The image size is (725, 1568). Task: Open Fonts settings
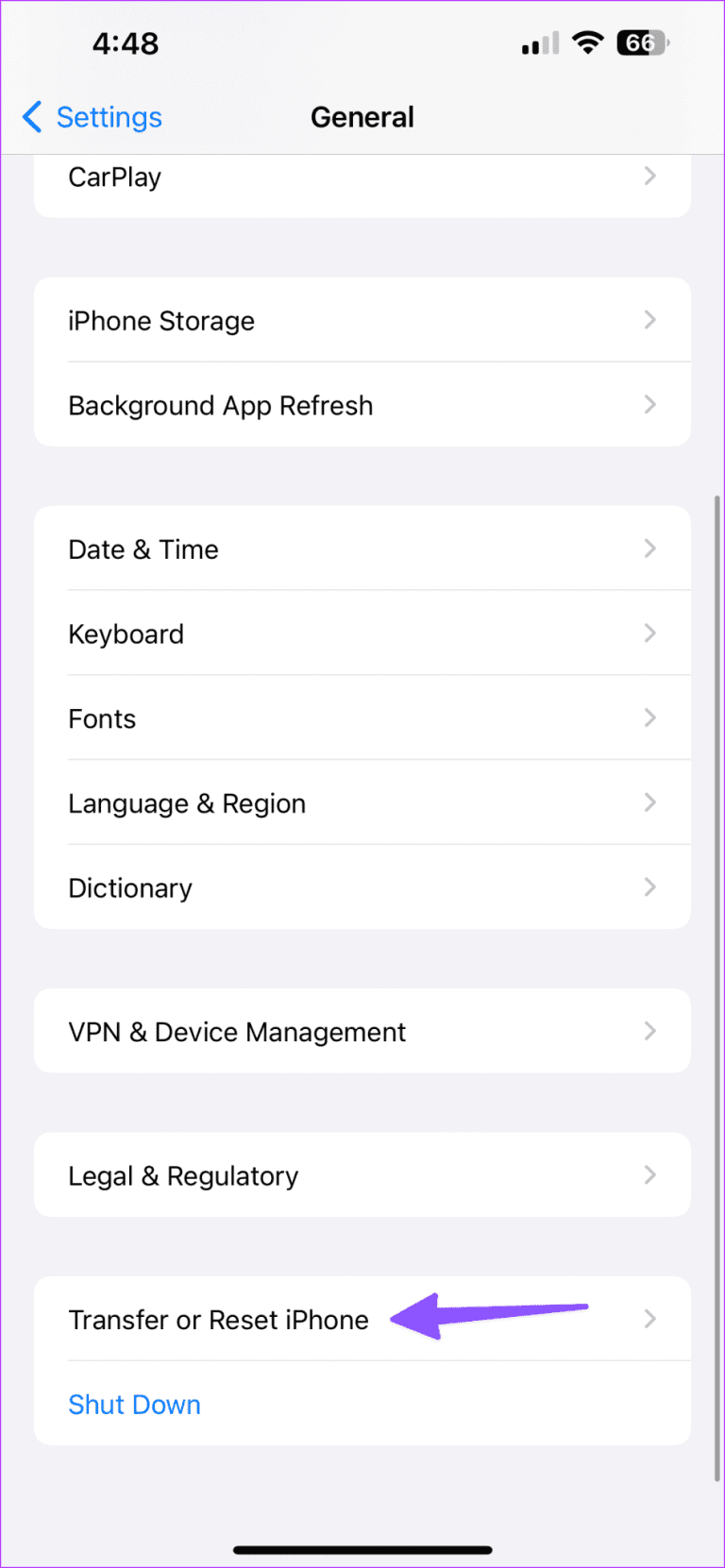pos(362,718)
